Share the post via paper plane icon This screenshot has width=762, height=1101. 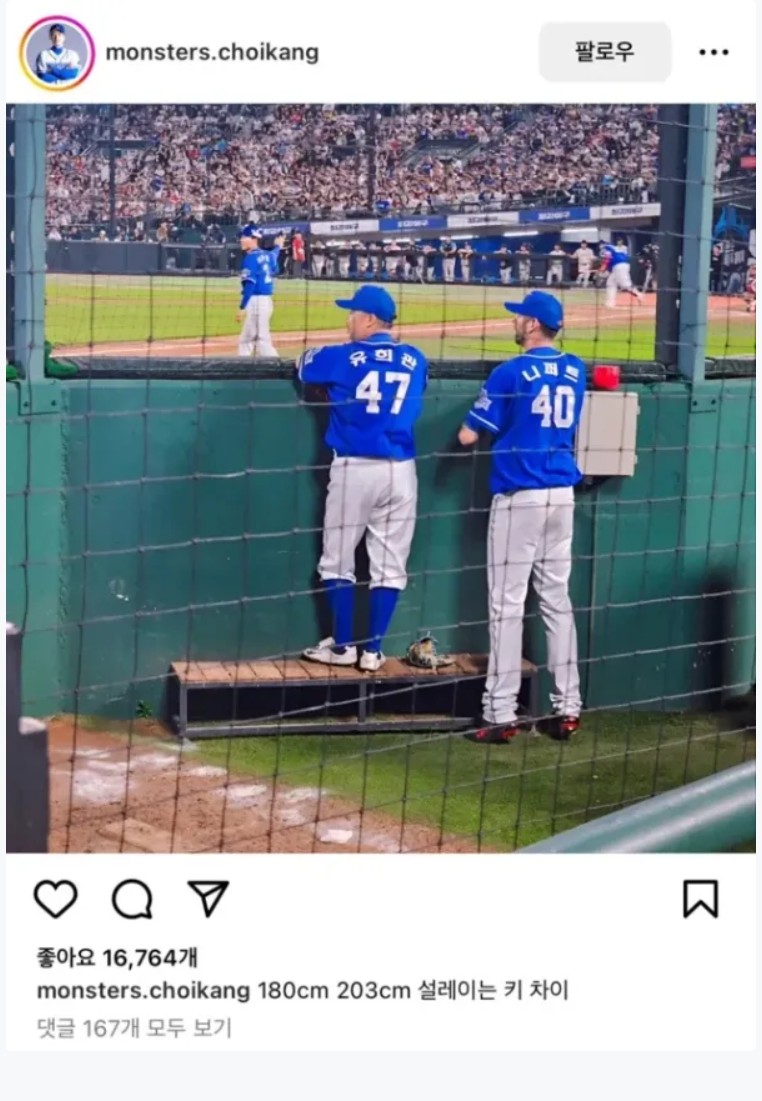pyautogui.click(x=208, y=898)
